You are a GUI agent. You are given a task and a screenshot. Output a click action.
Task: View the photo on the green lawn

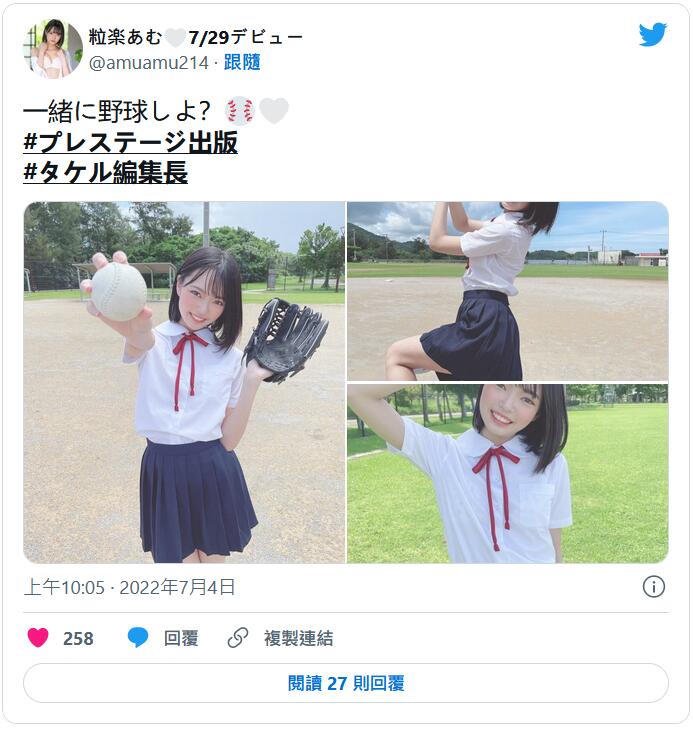pos(507,474)
